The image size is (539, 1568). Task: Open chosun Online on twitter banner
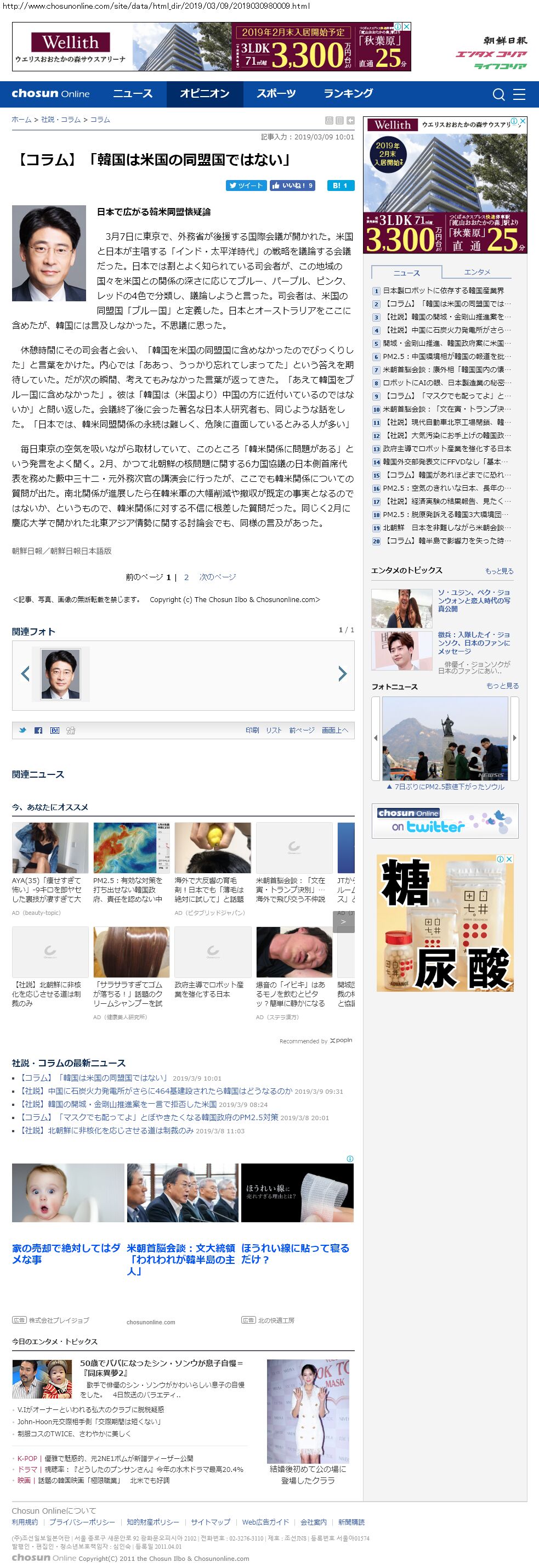(x=445, y=821)
